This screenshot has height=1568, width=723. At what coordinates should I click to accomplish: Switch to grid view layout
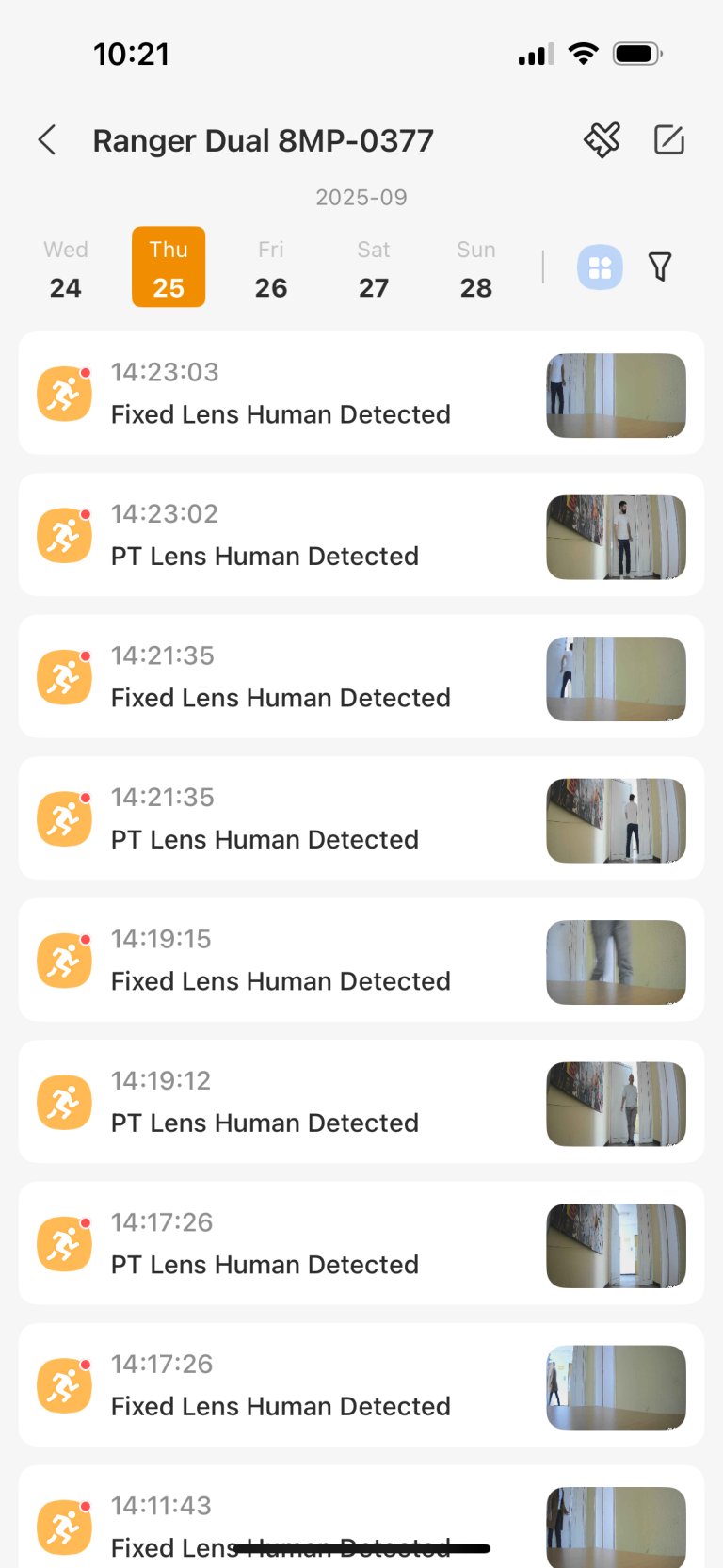point(600,267)
